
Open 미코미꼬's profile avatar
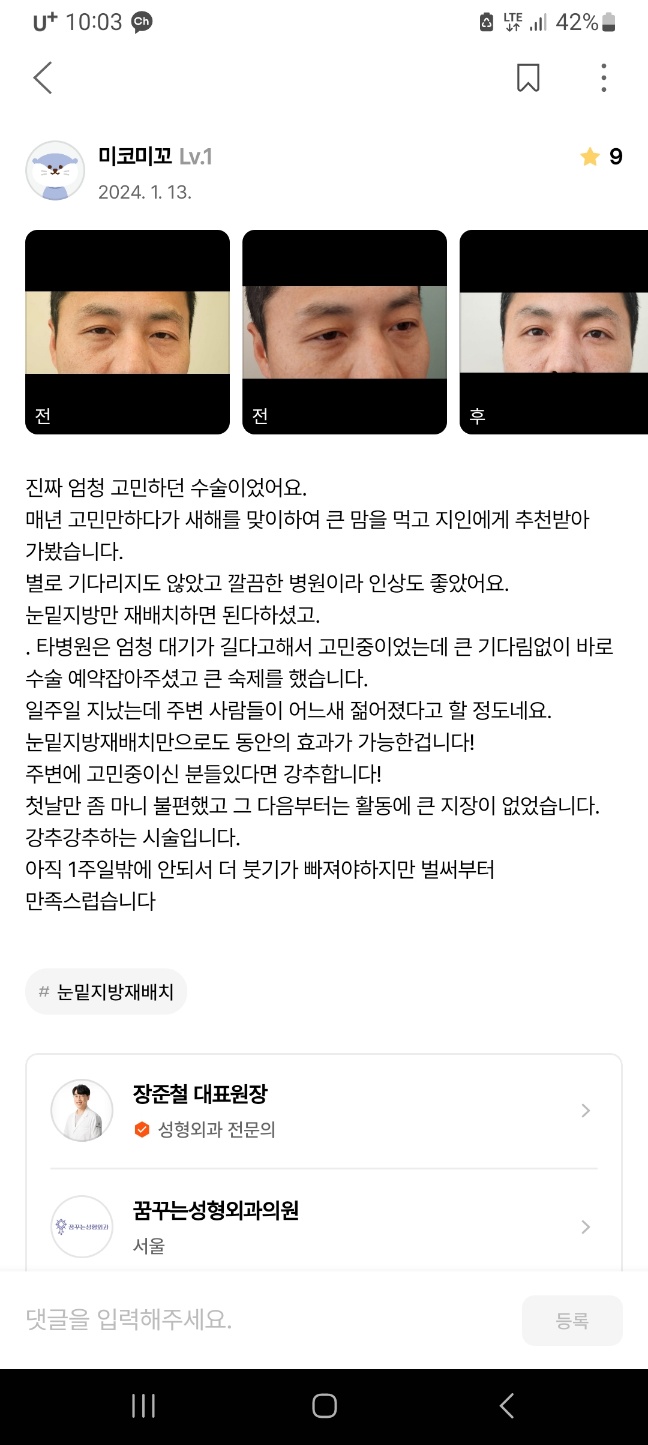click(55, 171)
